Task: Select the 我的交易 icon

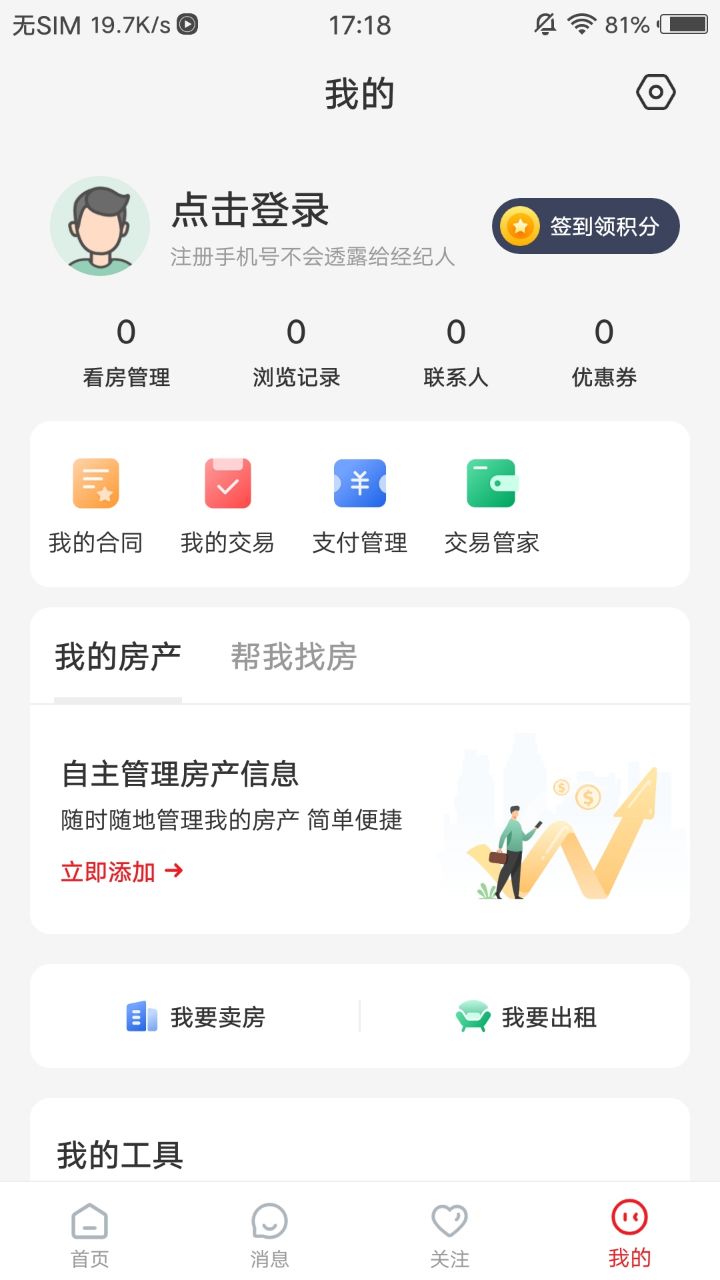Action: (x=227, y=482)
